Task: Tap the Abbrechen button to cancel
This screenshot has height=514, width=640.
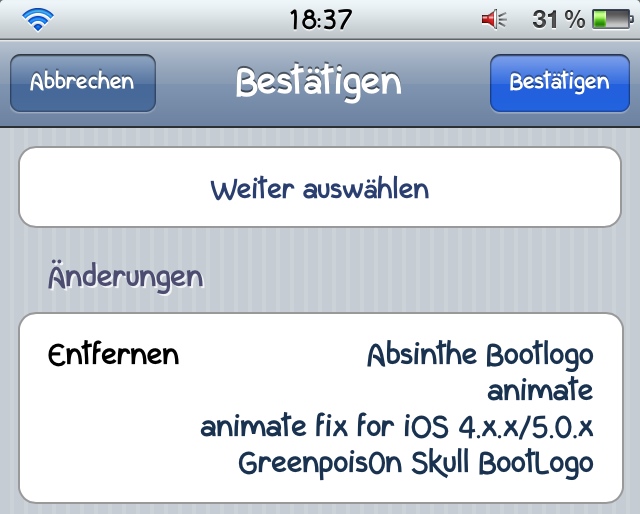Action: tap(82, 82)
